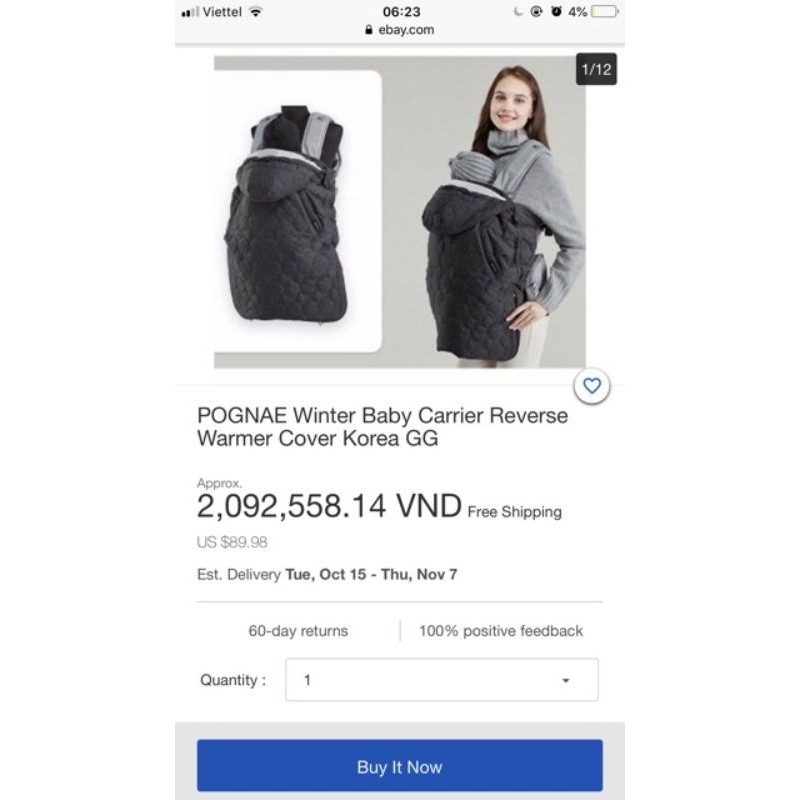The height and width of the screenshot is (800, 800).
Task: Add item to watchlist with heart icon
Action: click(x=592, y=386)
